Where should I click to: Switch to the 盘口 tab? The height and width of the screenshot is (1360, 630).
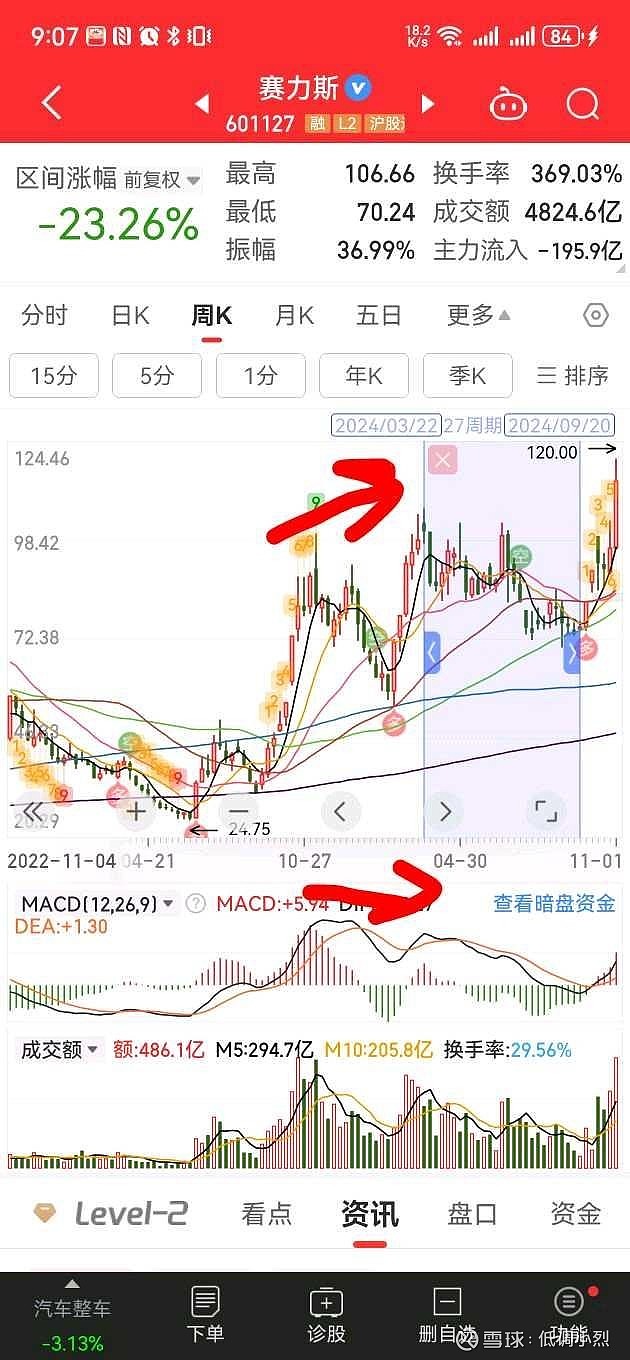(x=472, y=1214)
